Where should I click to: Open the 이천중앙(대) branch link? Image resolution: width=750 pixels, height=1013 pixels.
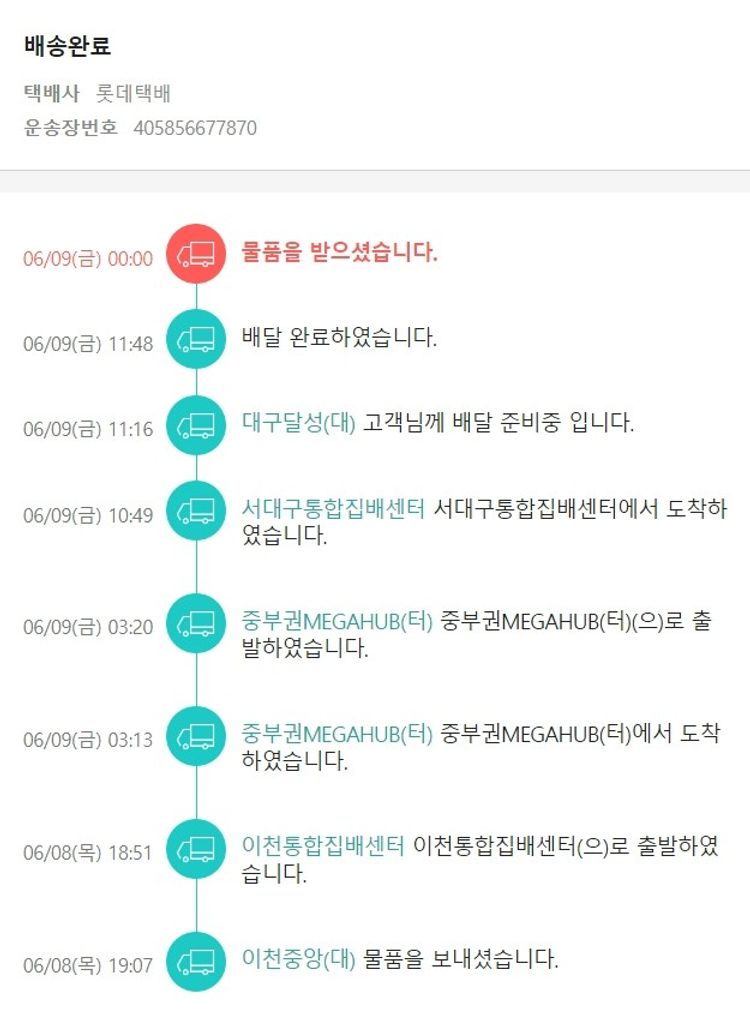[298, 958]
